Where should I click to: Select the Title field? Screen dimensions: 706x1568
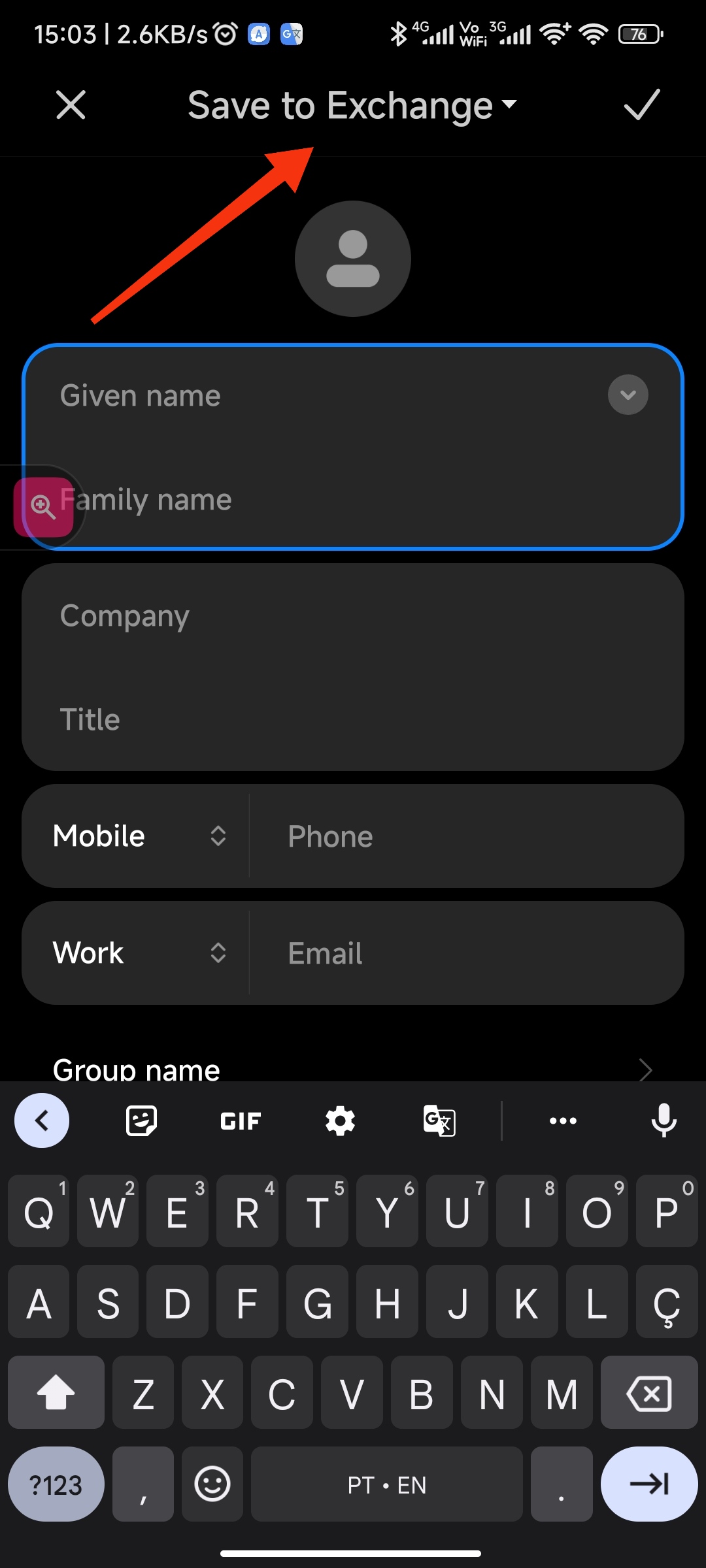pos(353,719)
